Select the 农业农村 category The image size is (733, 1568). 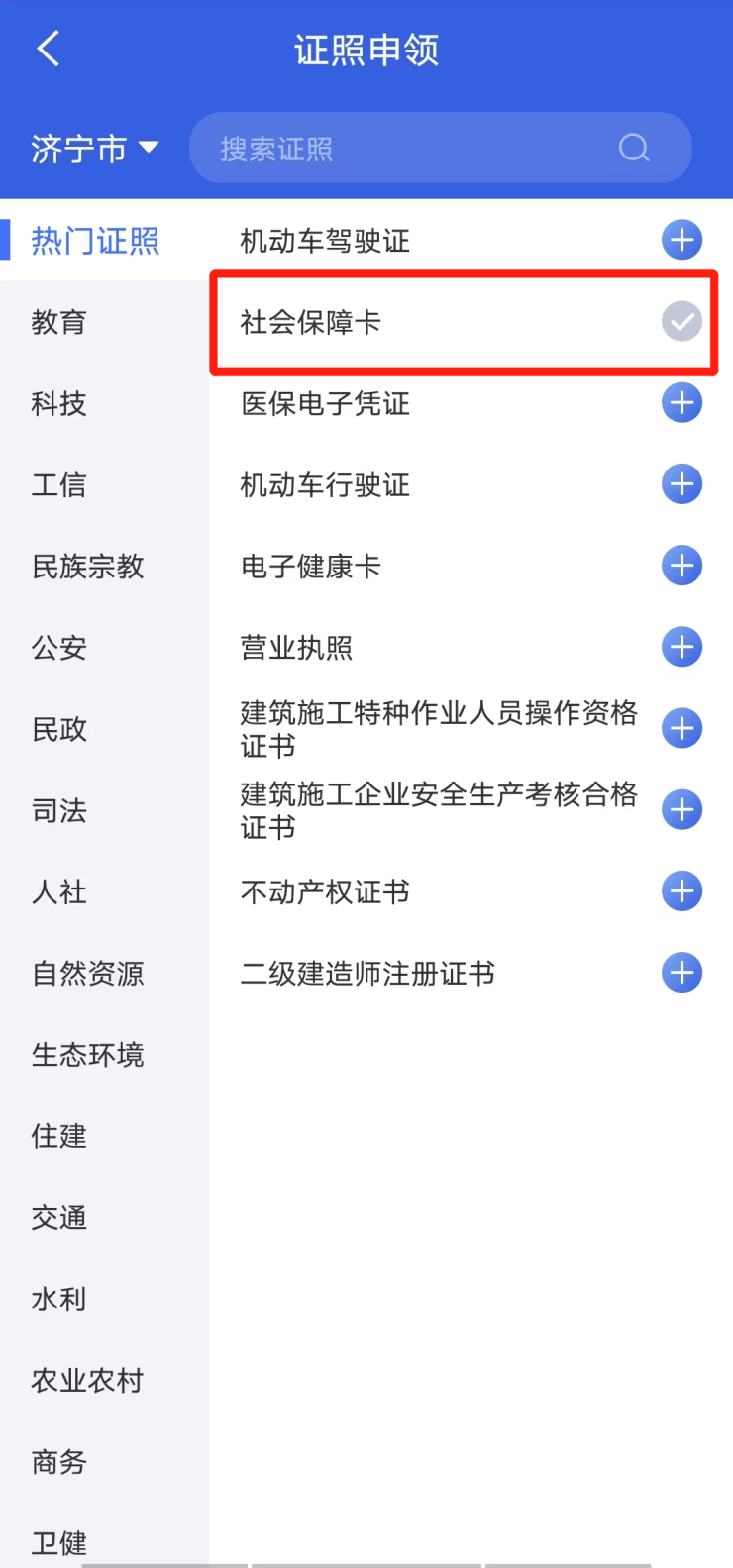click(88, 1380)
